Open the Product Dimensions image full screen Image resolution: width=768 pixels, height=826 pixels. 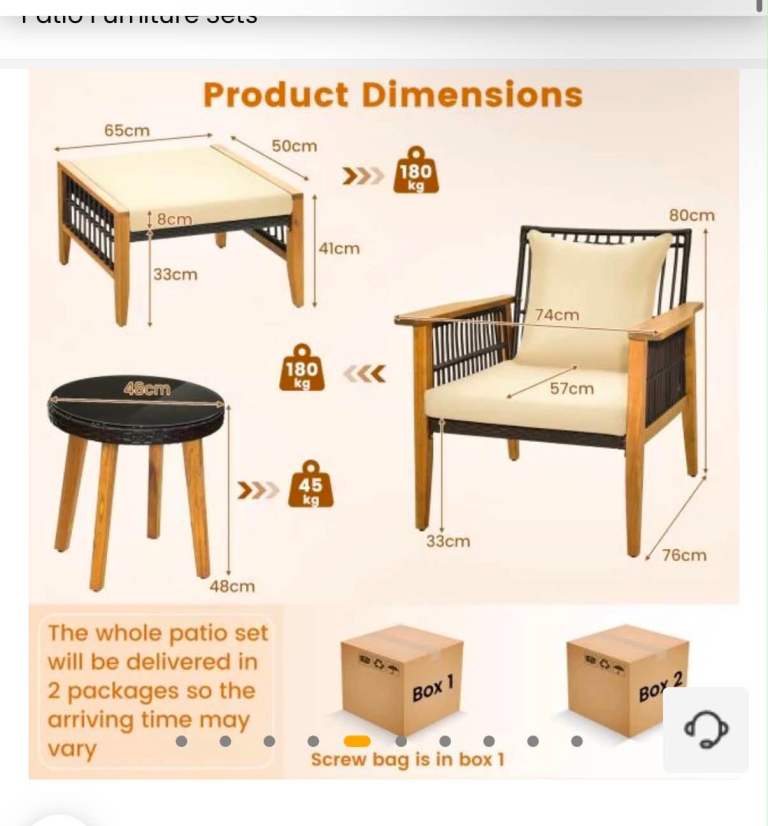(384, 423)
